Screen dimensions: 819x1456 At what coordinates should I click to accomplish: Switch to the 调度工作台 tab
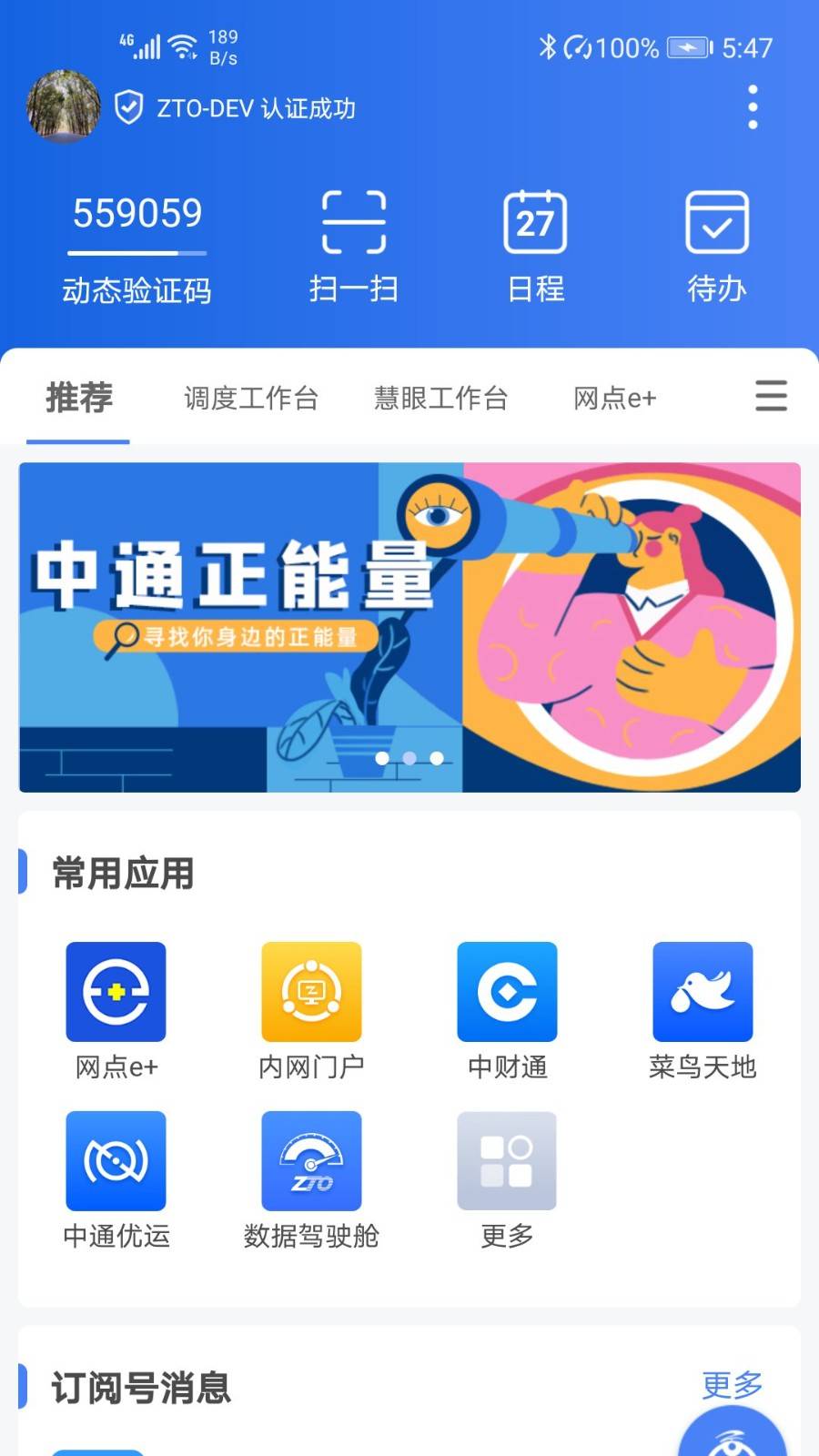pos(251,399)
